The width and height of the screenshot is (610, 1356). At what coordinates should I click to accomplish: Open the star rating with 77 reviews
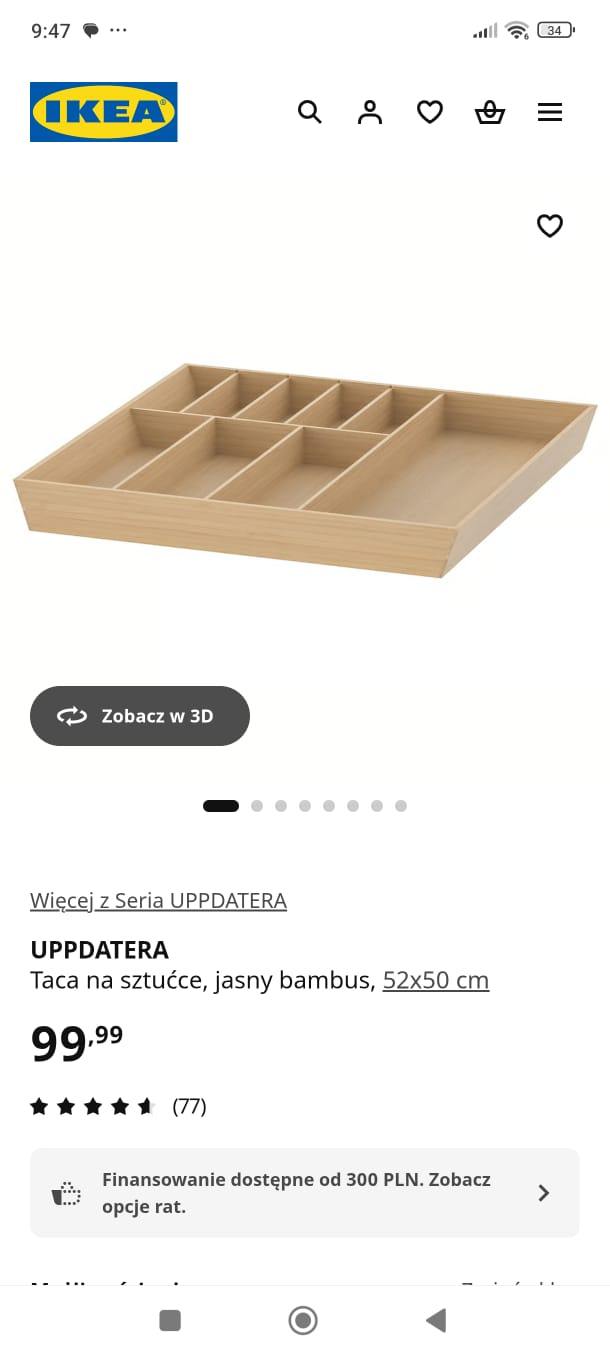click(118, 1106)
